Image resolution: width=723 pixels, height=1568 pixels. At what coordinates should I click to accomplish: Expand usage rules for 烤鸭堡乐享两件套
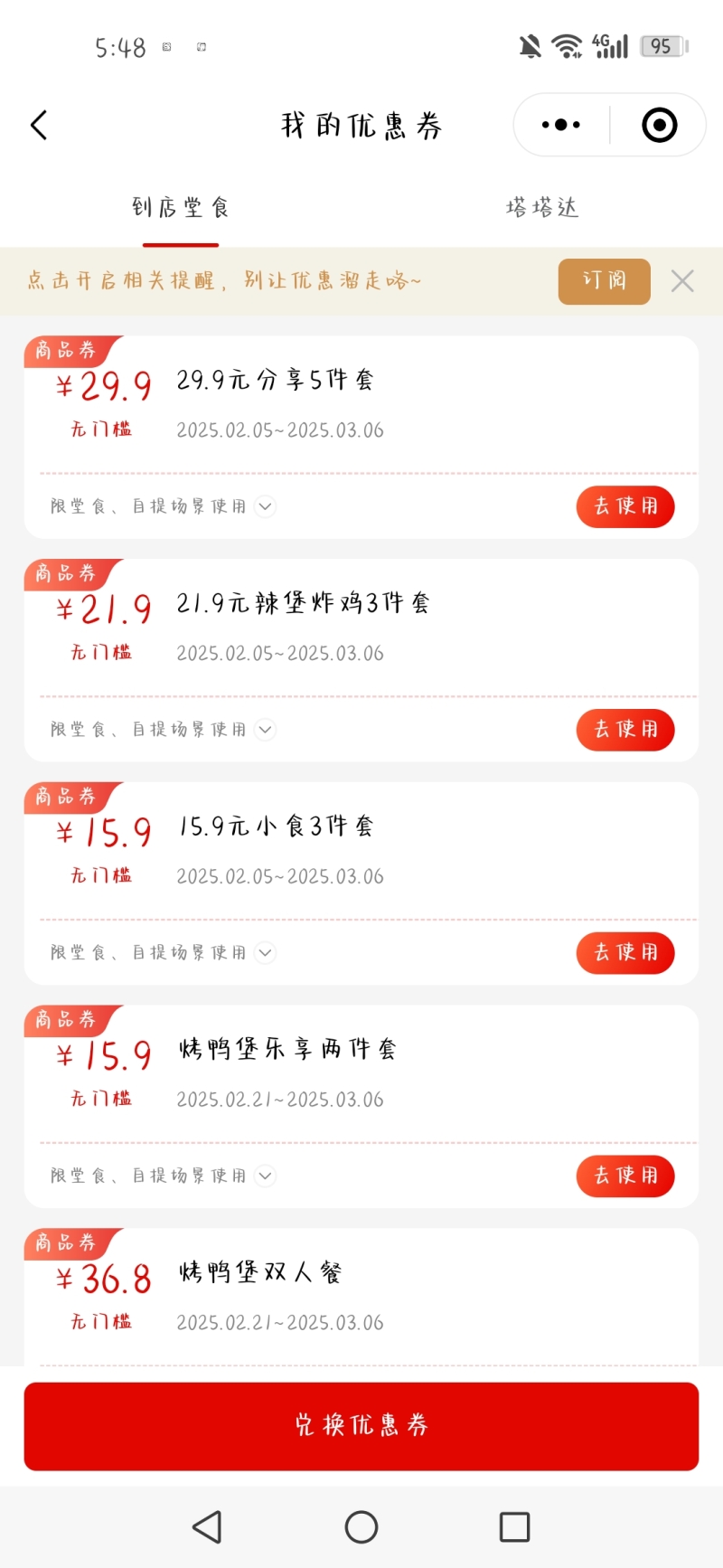pyautogui.click(x=265, y=1176)
